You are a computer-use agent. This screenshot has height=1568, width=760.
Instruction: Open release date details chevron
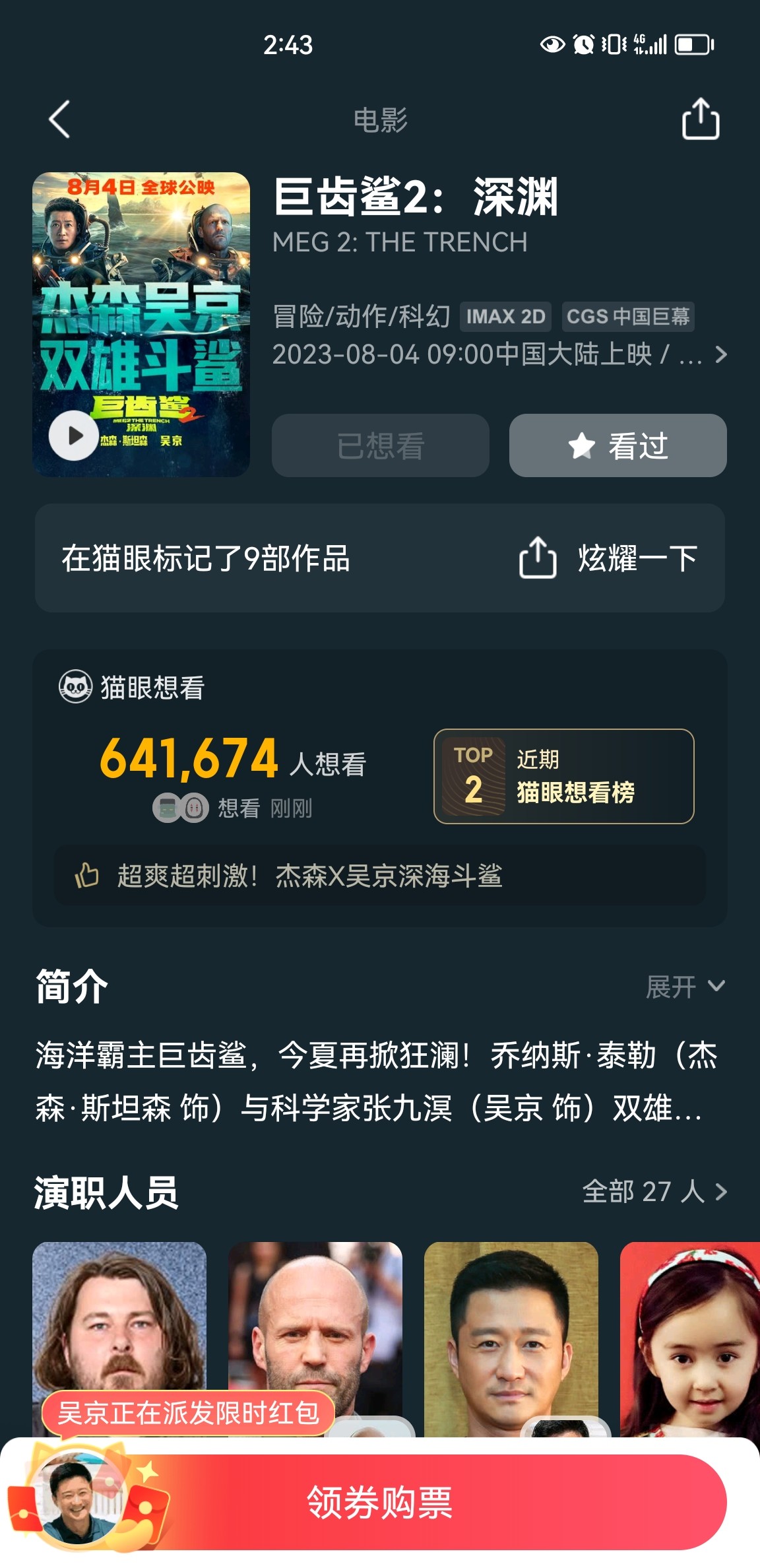pos(721,355)
